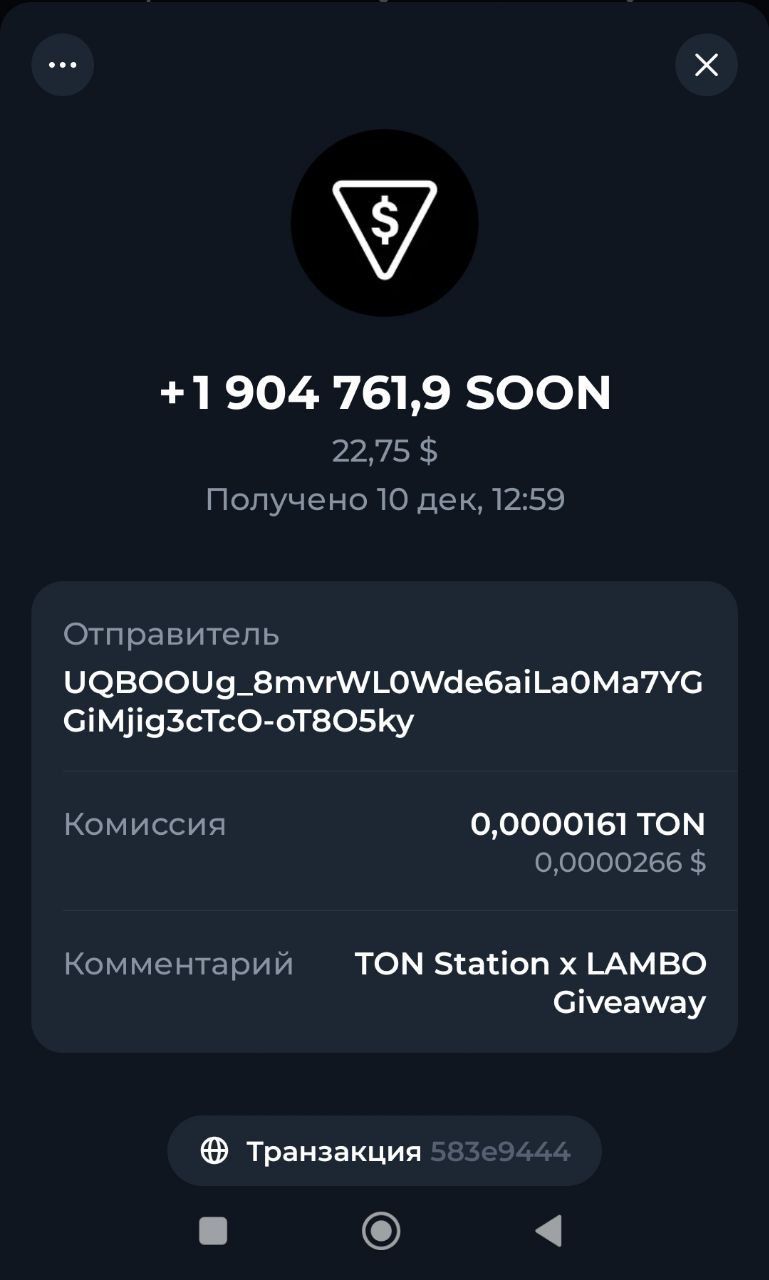This screenshot has height=1280, width=769.
Task: Select the X close icon in the corner
Action: (706, 64)
